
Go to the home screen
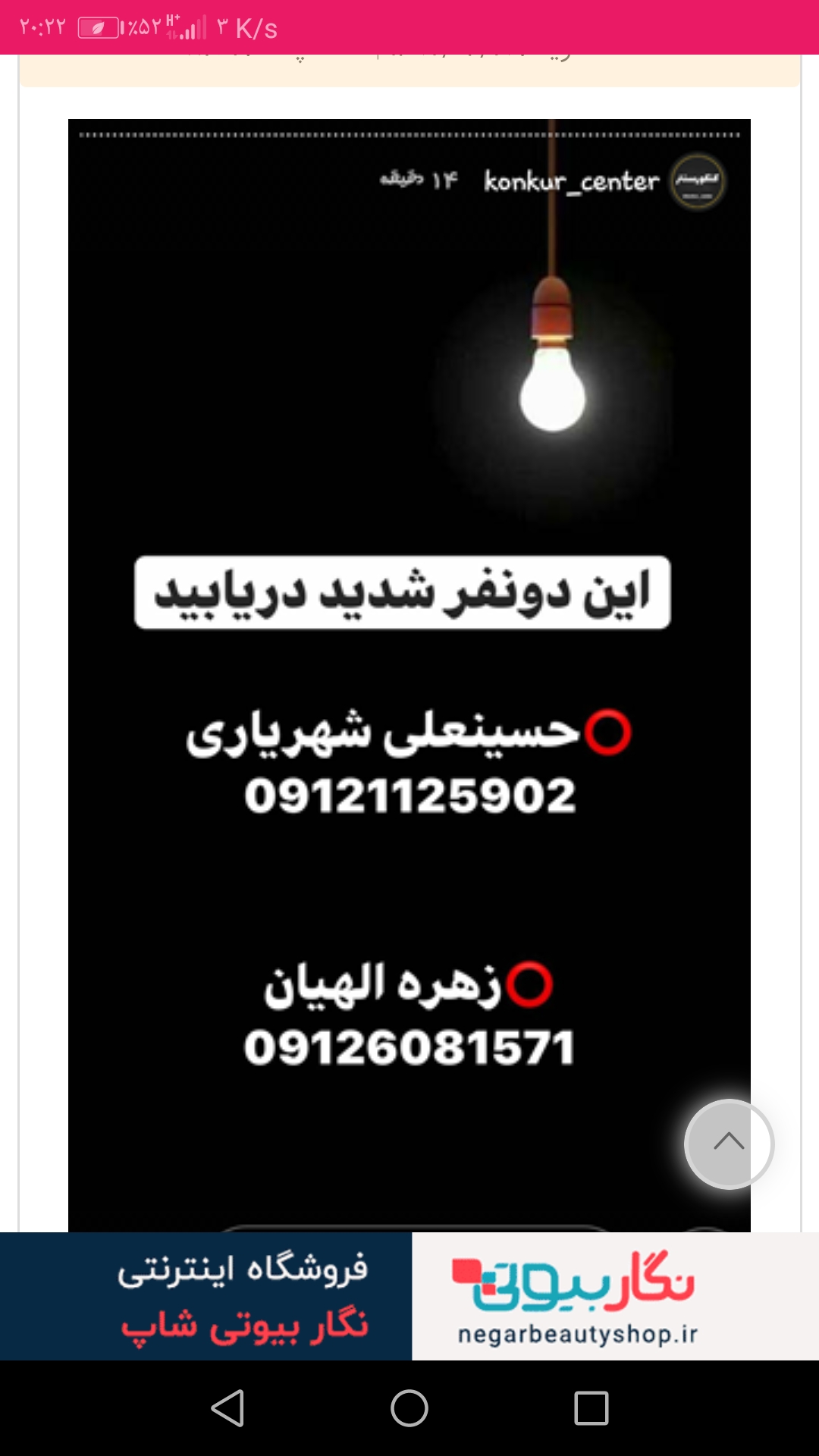409,1408
